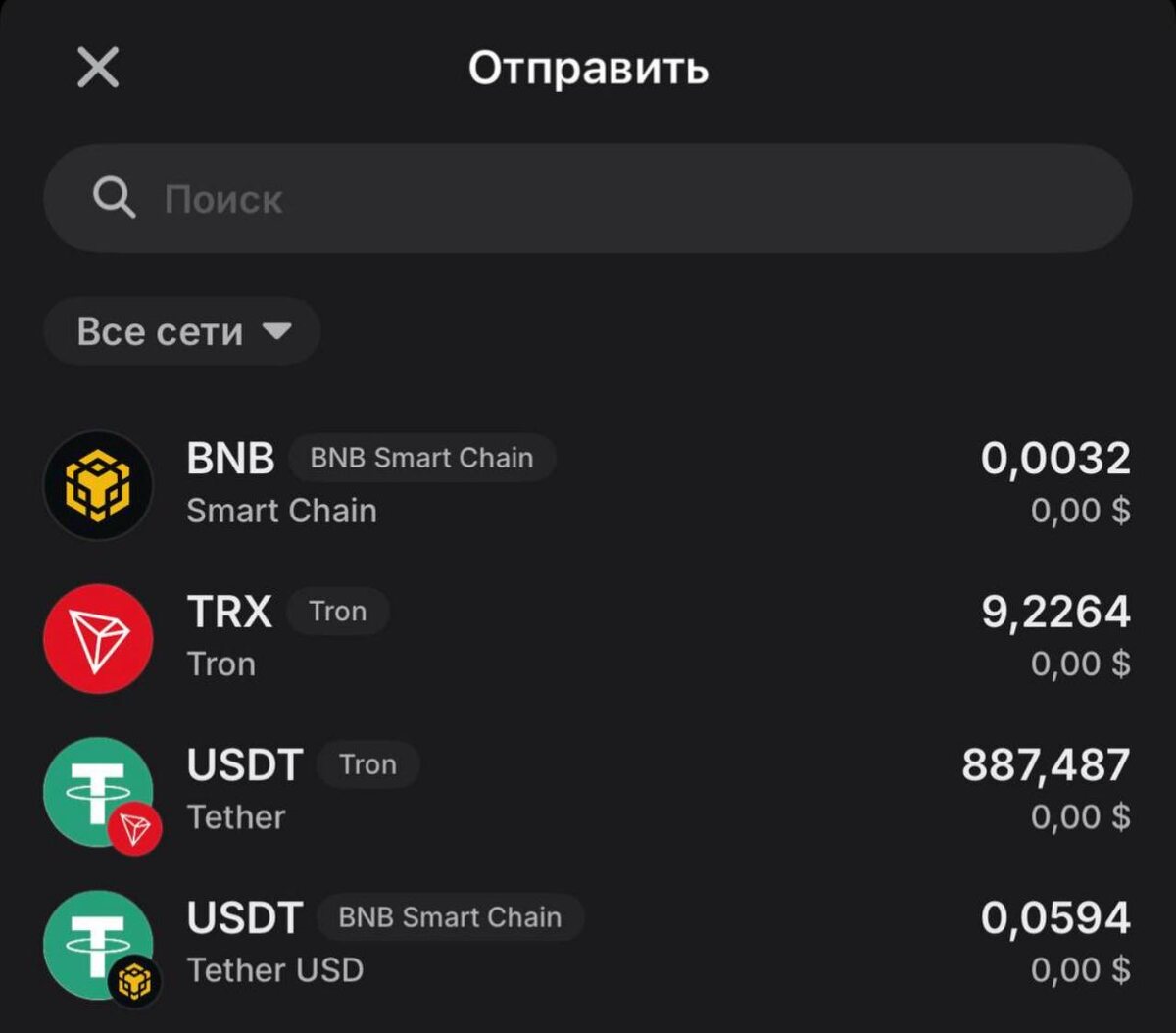This screenshot has height=1033, width=1176.
Task: Select BNB on BNB Smart Chain
Action: pyautogui.click(x=588, y=485)
